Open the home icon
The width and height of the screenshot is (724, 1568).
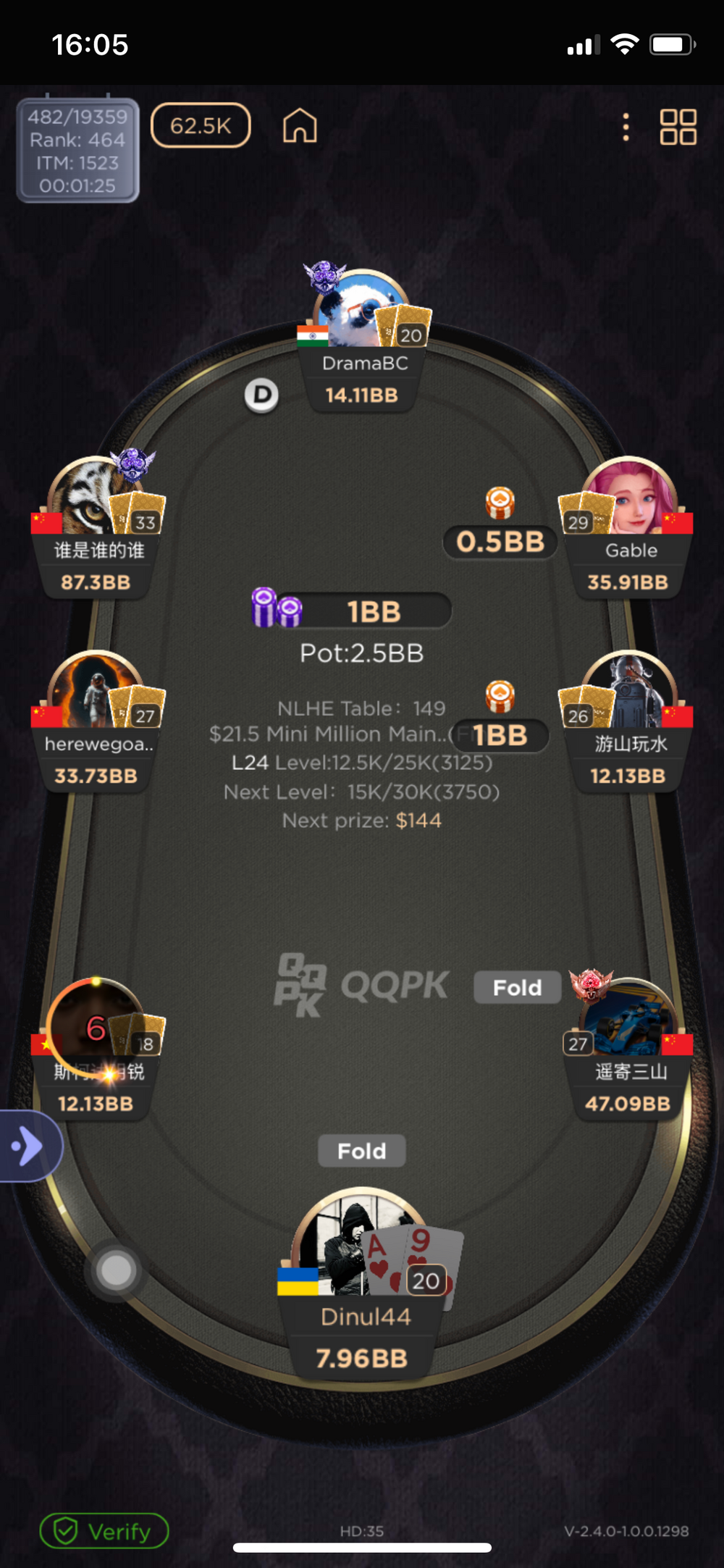tap(300, 126)
